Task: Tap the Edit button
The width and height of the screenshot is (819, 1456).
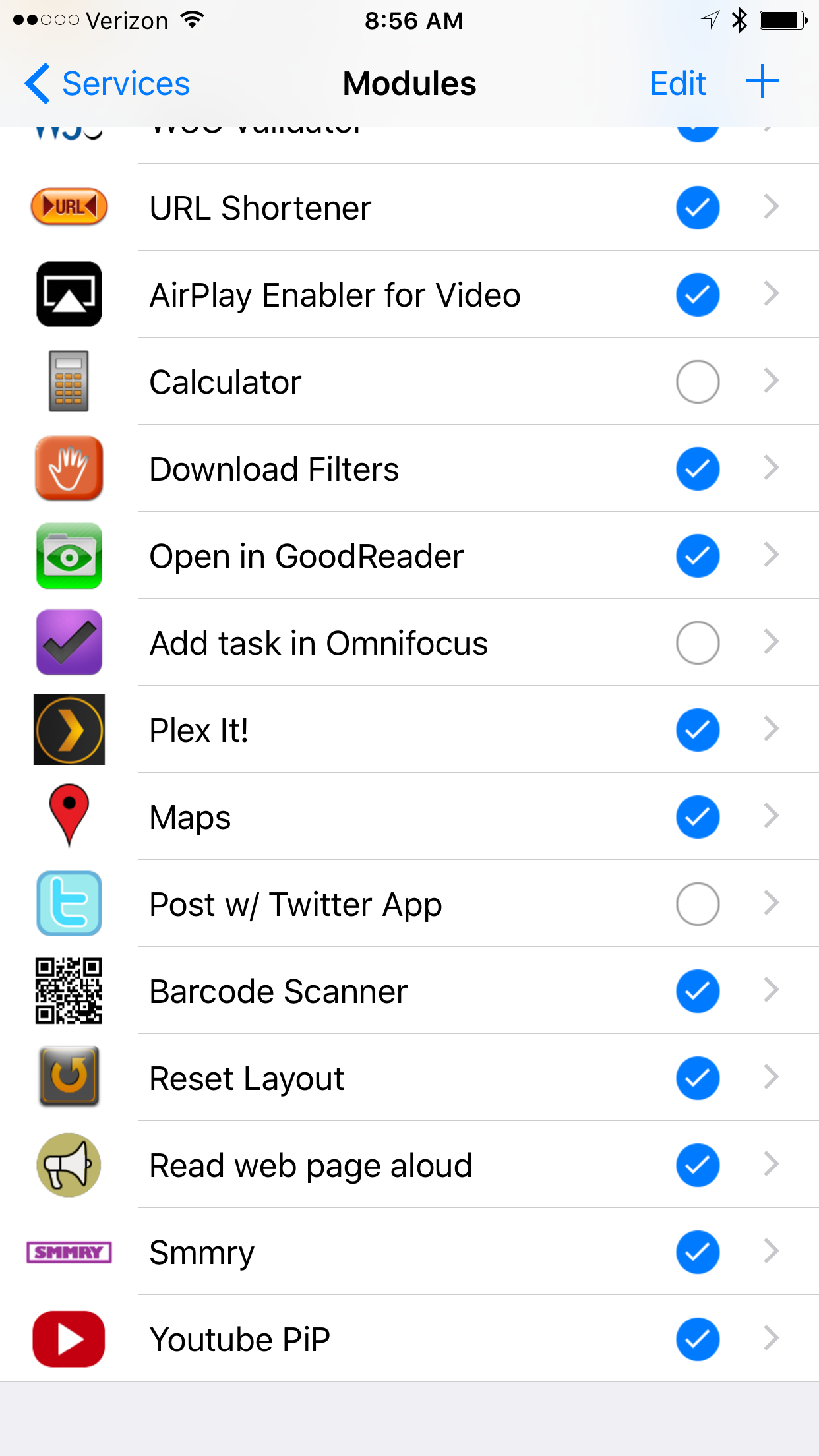Action: tap(677, 84)
